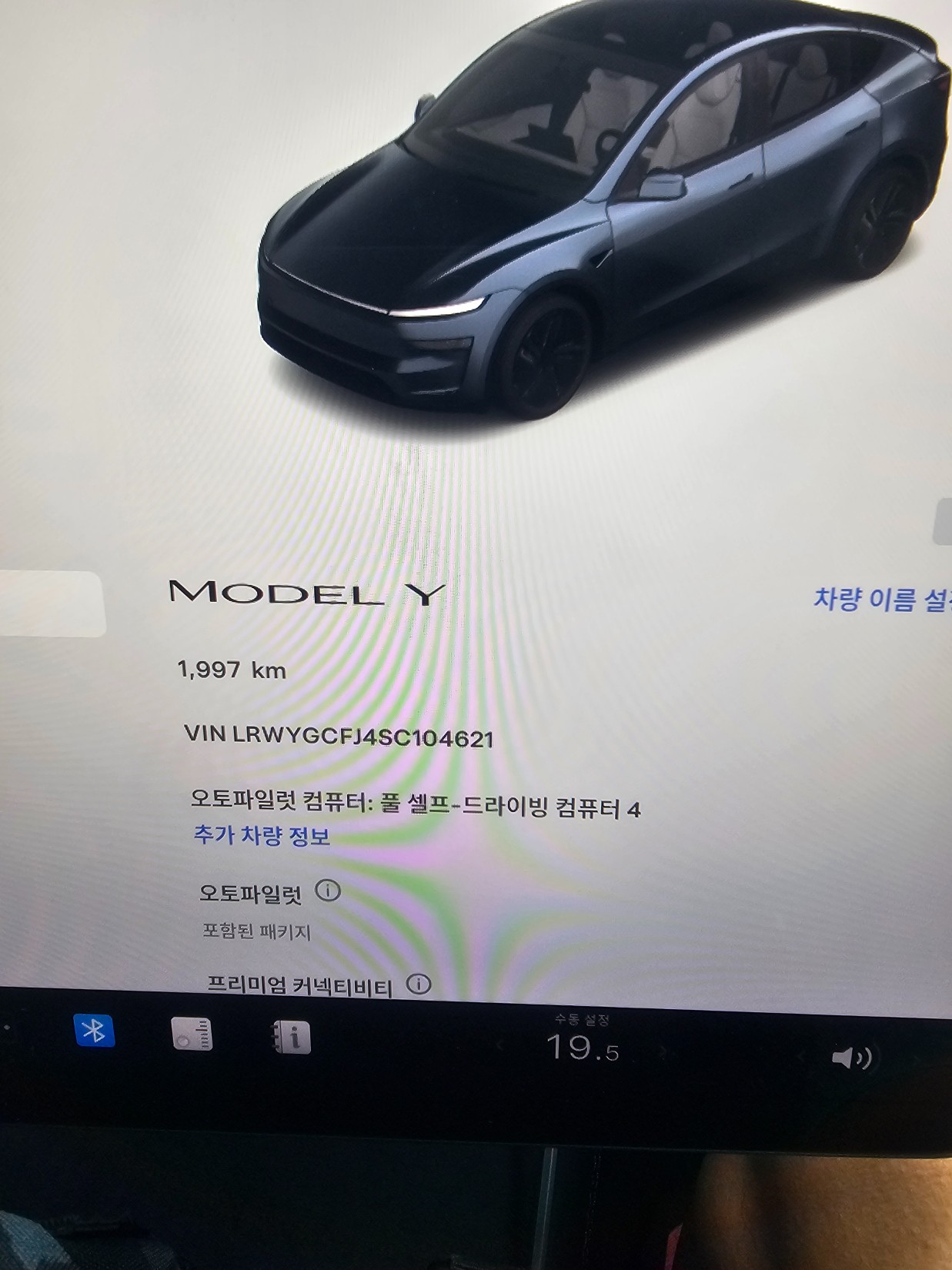Screen dimensions: 952x1270
Task: Raise cabin temperature with right arrow
Action: (663, 1051)
